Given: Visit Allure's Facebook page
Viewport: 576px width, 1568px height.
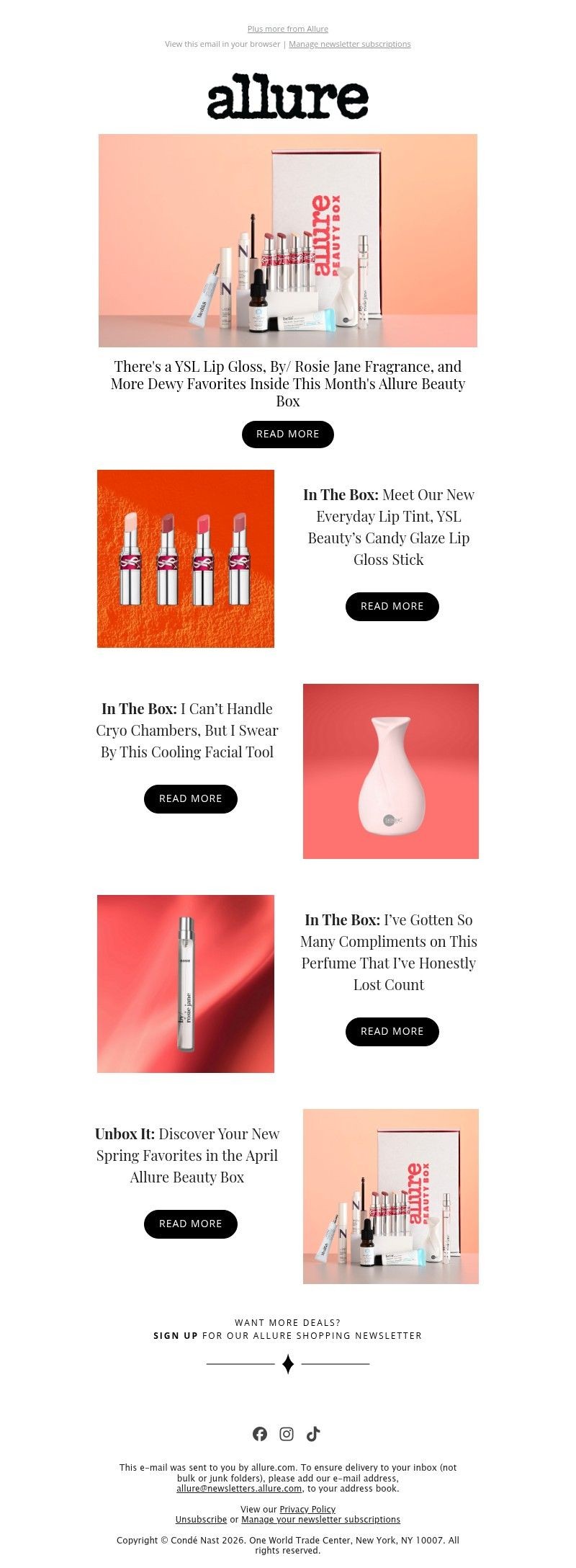Looking at the screenshot, I should pos(260,1434).
